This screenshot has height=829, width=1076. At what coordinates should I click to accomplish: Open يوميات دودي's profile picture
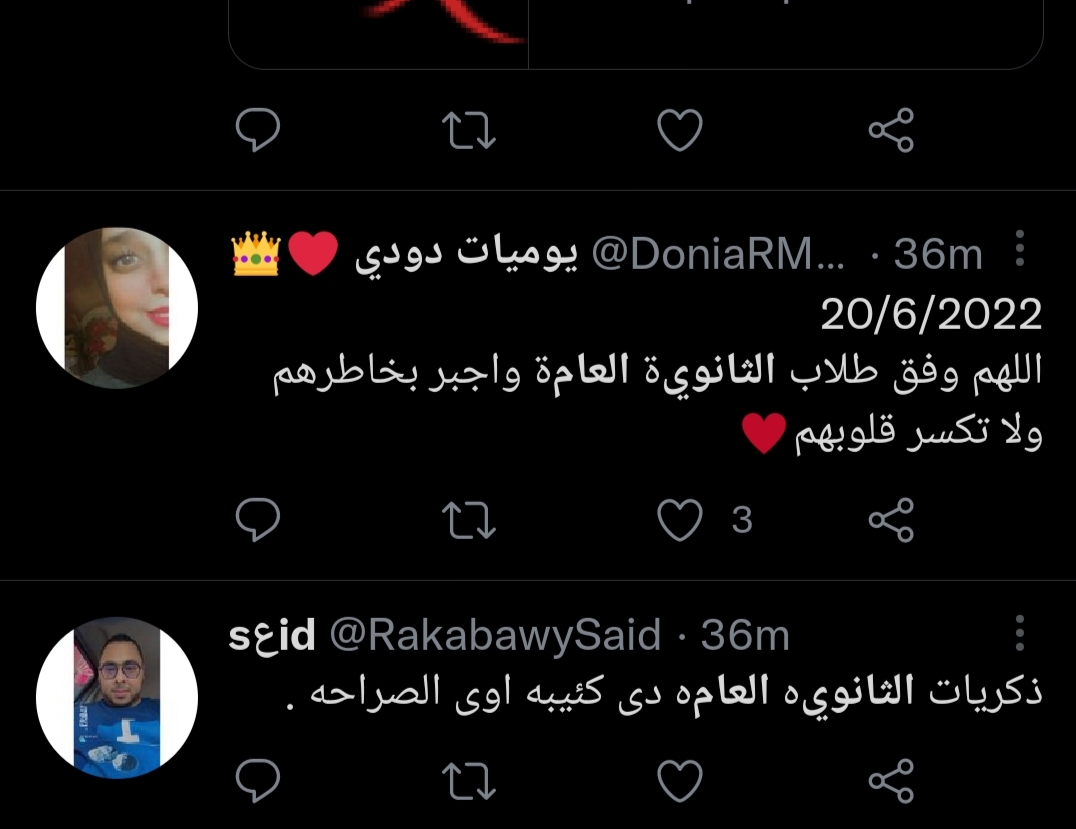click(117, 307)
